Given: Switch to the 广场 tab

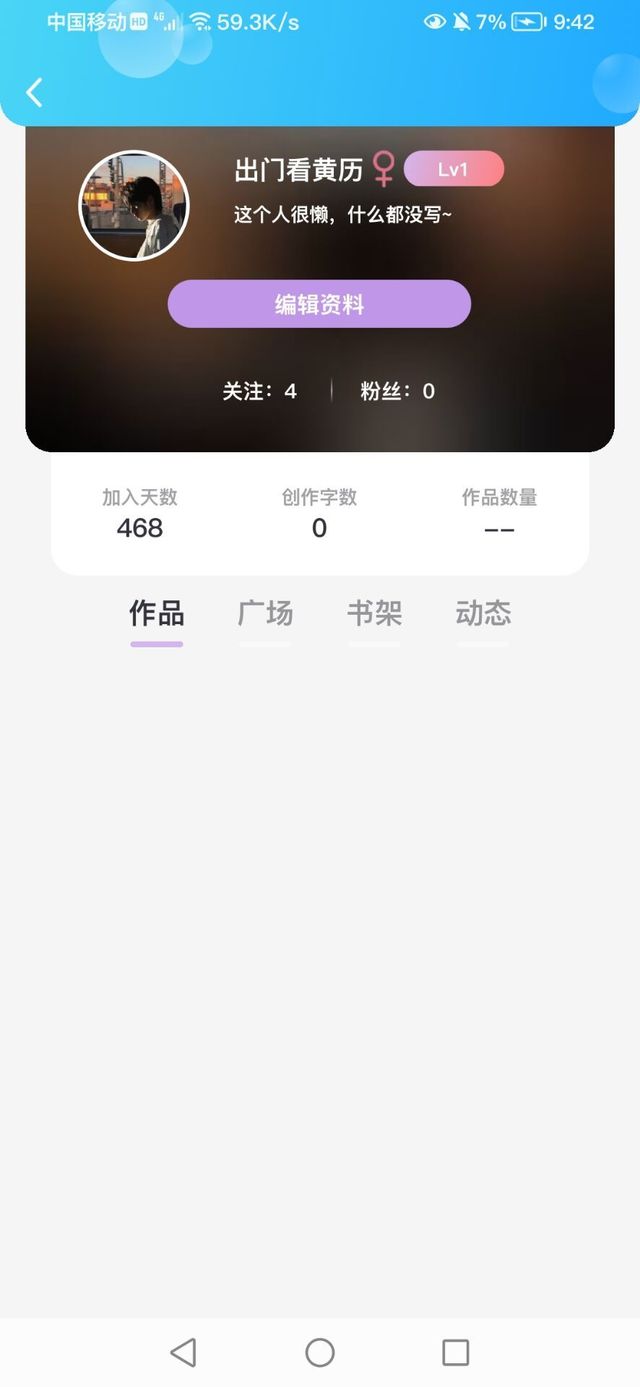Looking at the screenshot, I should pos(265,613).
